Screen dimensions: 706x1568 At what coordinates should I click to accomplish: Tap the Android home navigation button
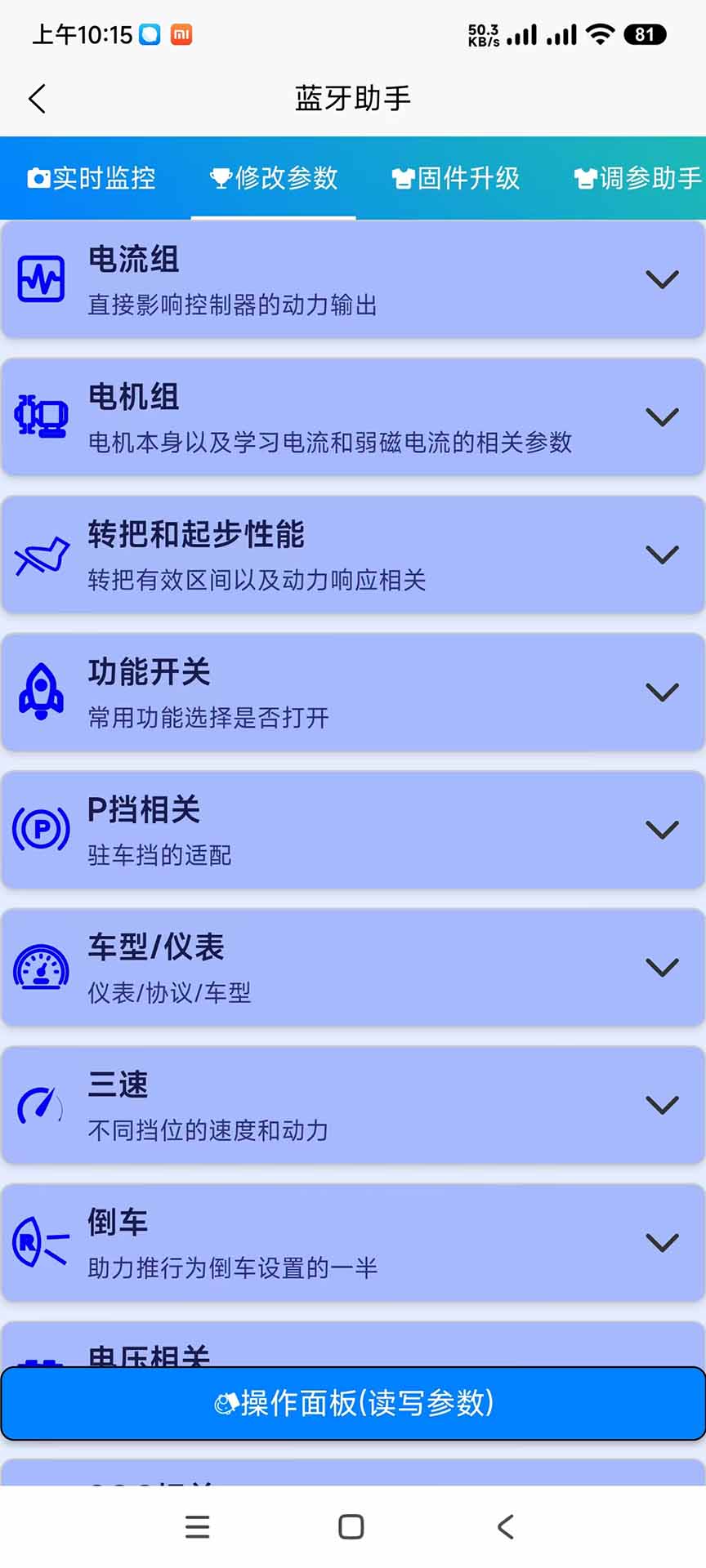[x=351, y=1526]
